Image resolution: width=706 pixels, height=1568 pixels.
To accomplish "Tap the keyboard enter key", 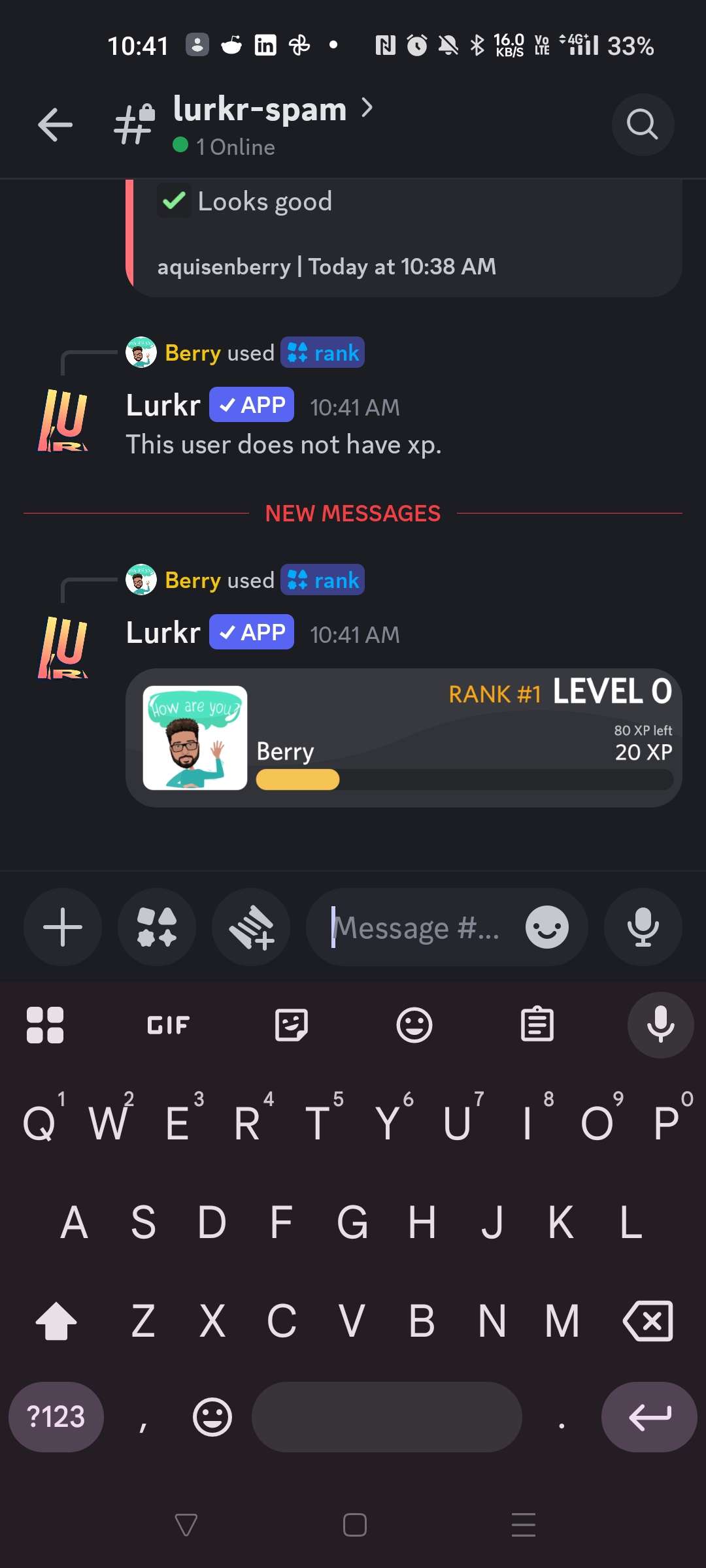I will click(x=649, y=1416).
